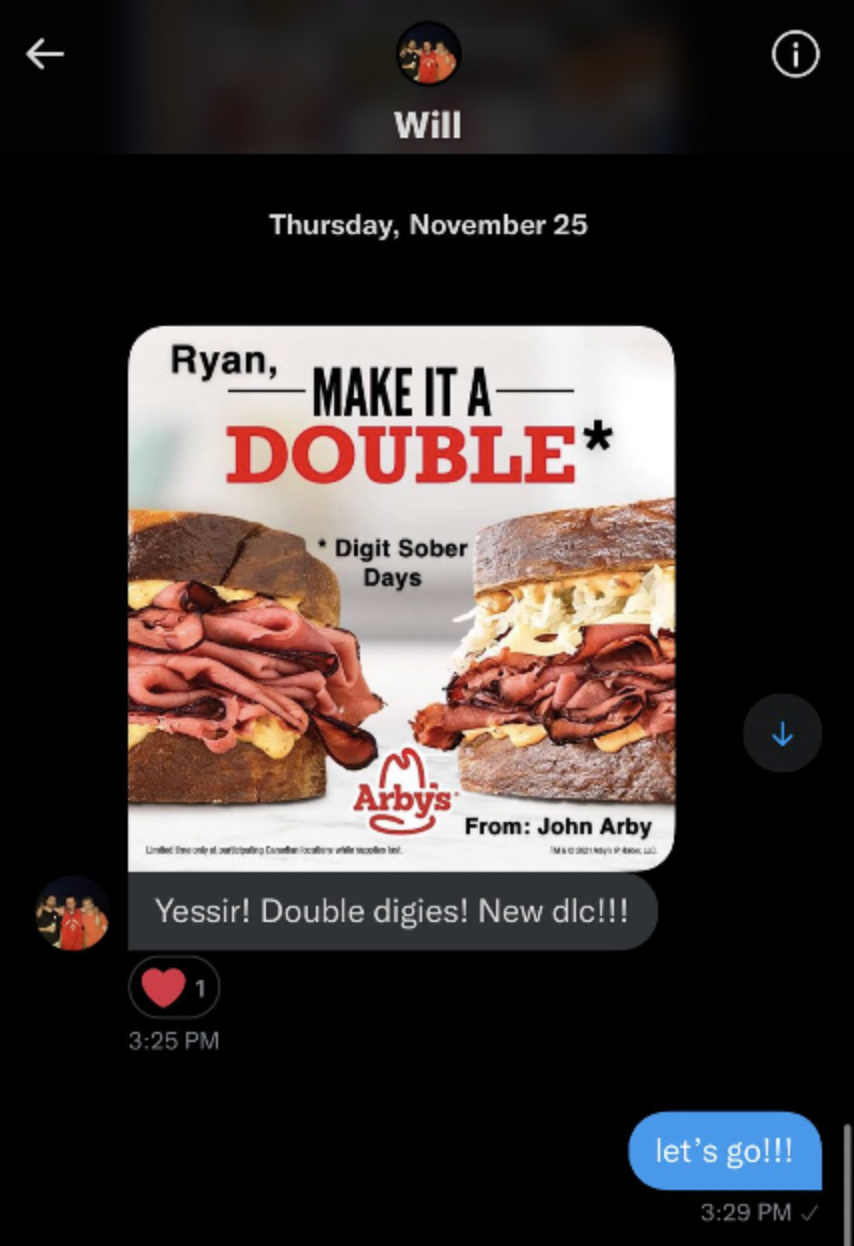Jump to latest messages with down arrow
Viewport: 854px width, 1246px height.
[782, 734]
